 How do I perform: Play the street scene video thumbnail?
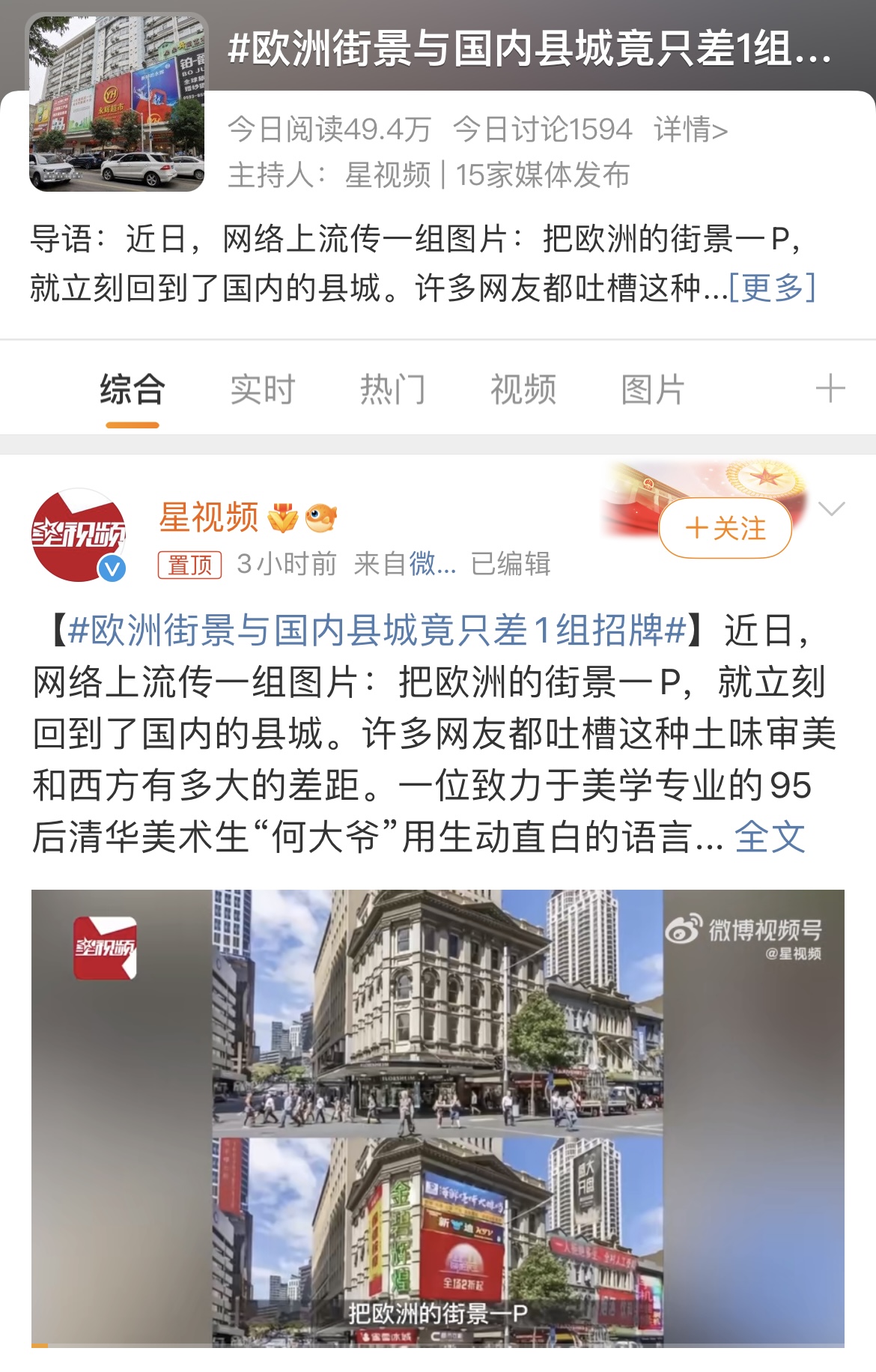coord(438,1123)
